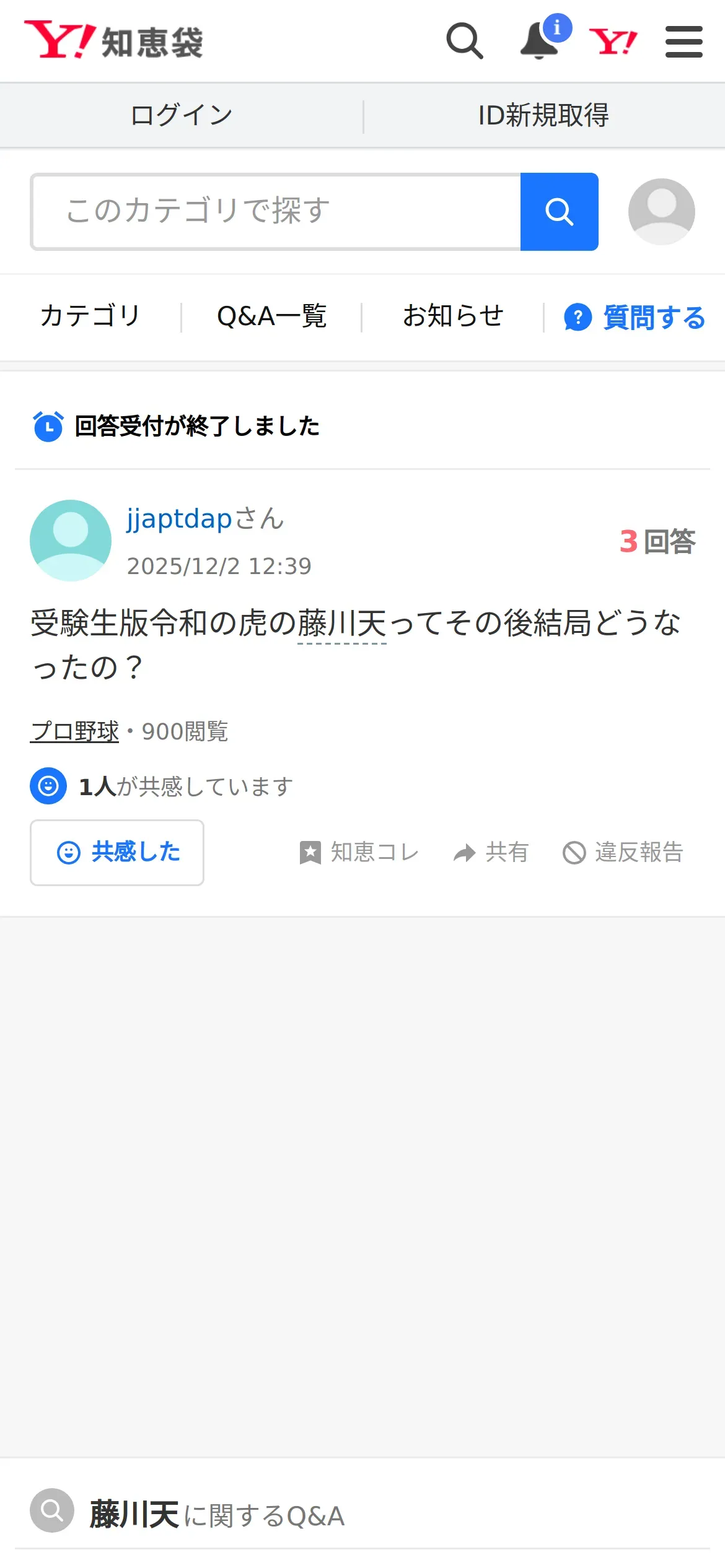The image size is (725, 1568).
Task: Focus the このカテゴリで探す search field
Action: 276,212
